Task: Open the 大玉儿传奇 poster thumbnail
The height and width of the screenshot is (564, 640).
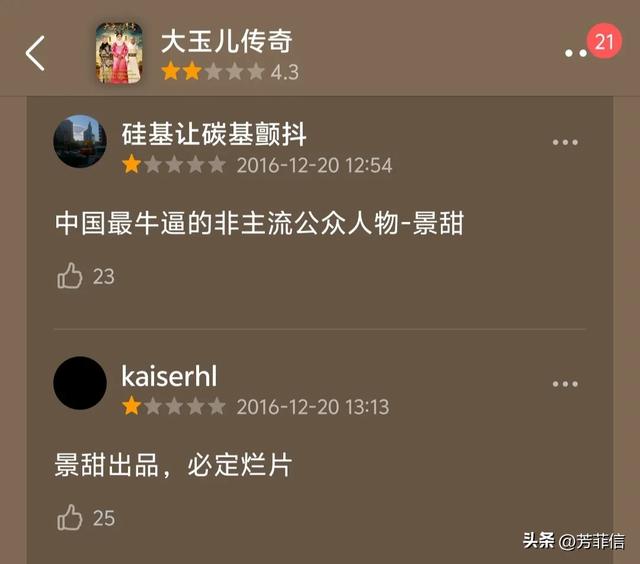Action: [118, 53]
